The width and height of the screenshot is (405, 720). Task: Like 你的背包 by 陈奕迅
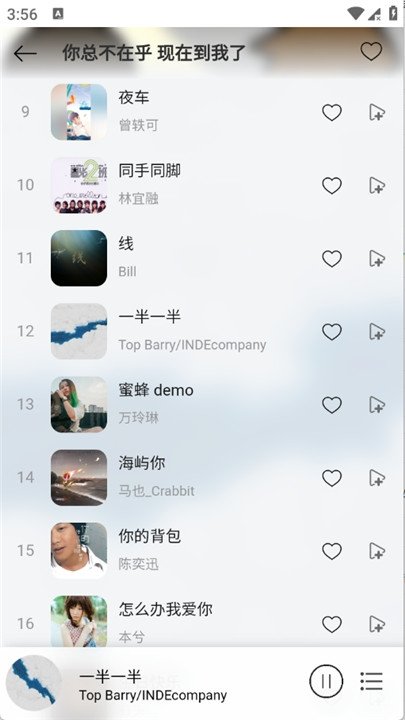coord(332,551)
